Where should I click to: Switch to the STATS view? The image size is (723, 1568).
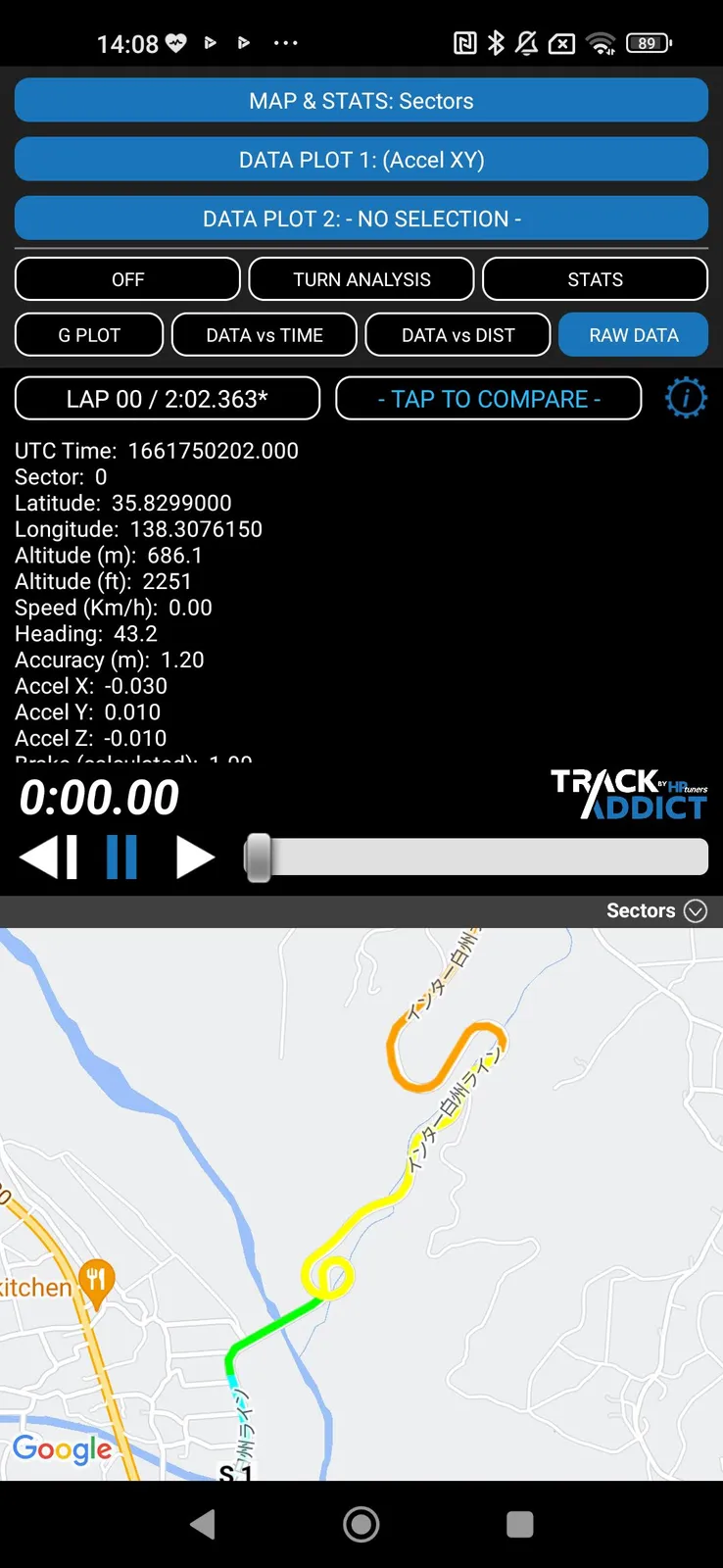coord(595,279)
